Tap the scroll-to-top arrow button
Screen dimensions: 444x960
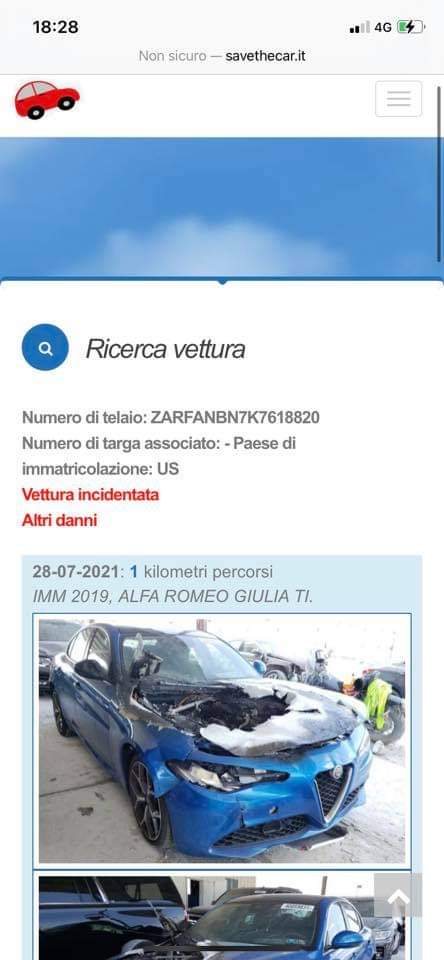click(398, 898)
